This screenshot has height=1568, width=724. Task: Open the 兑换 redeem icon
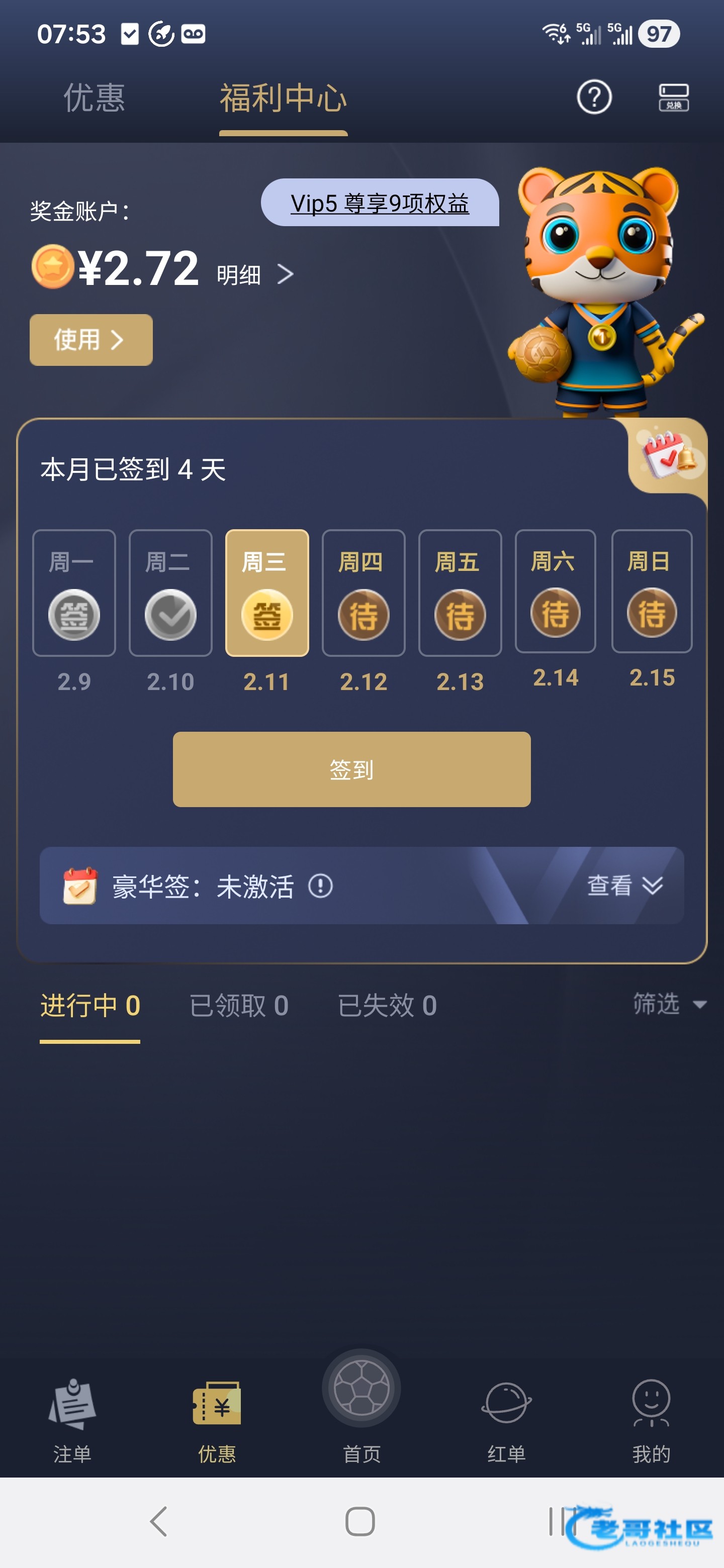click(673, 97)
